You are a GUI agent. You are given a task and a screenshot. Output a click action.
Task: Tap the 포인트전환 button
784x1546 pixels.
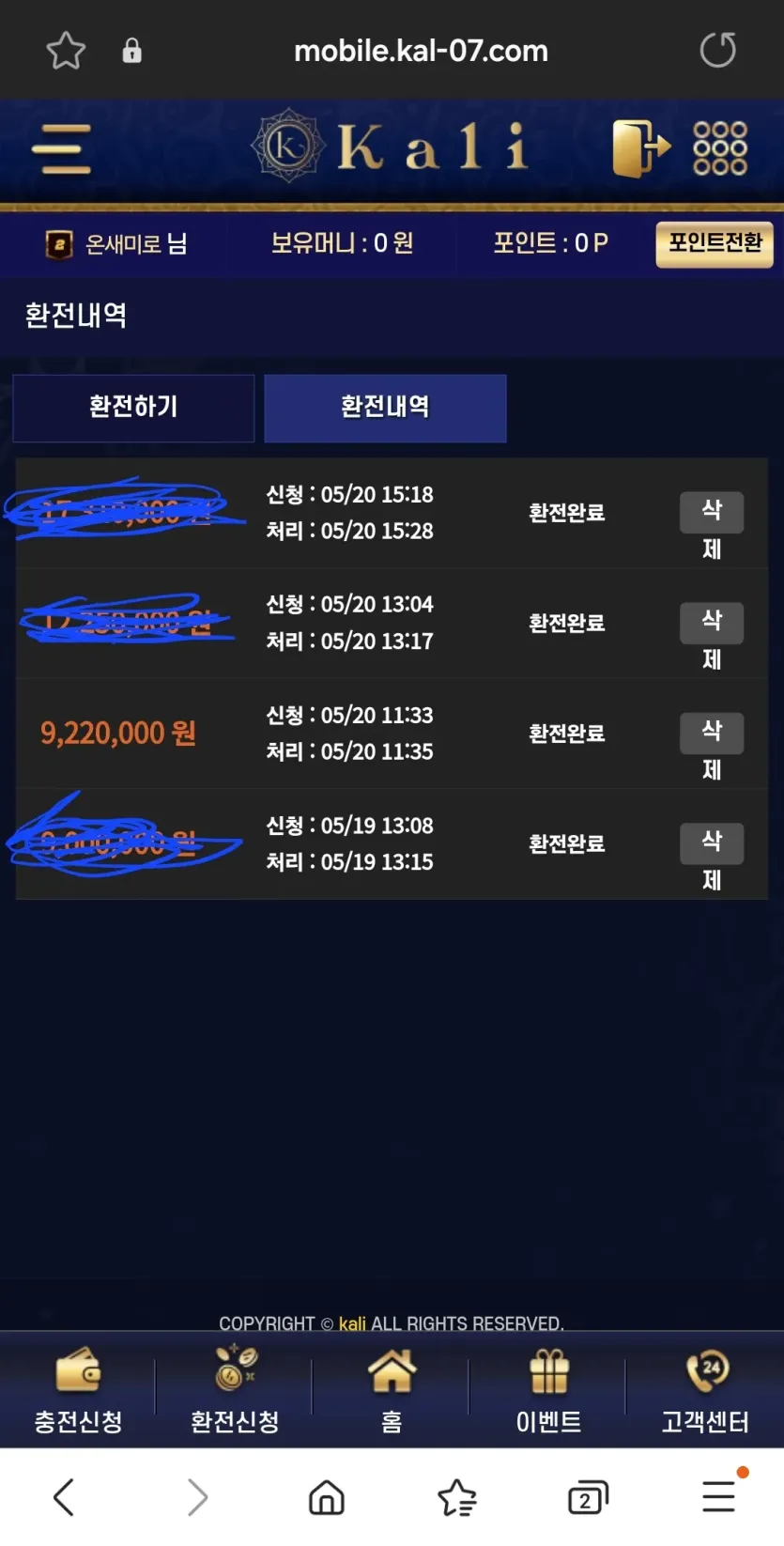coord(714,243)
